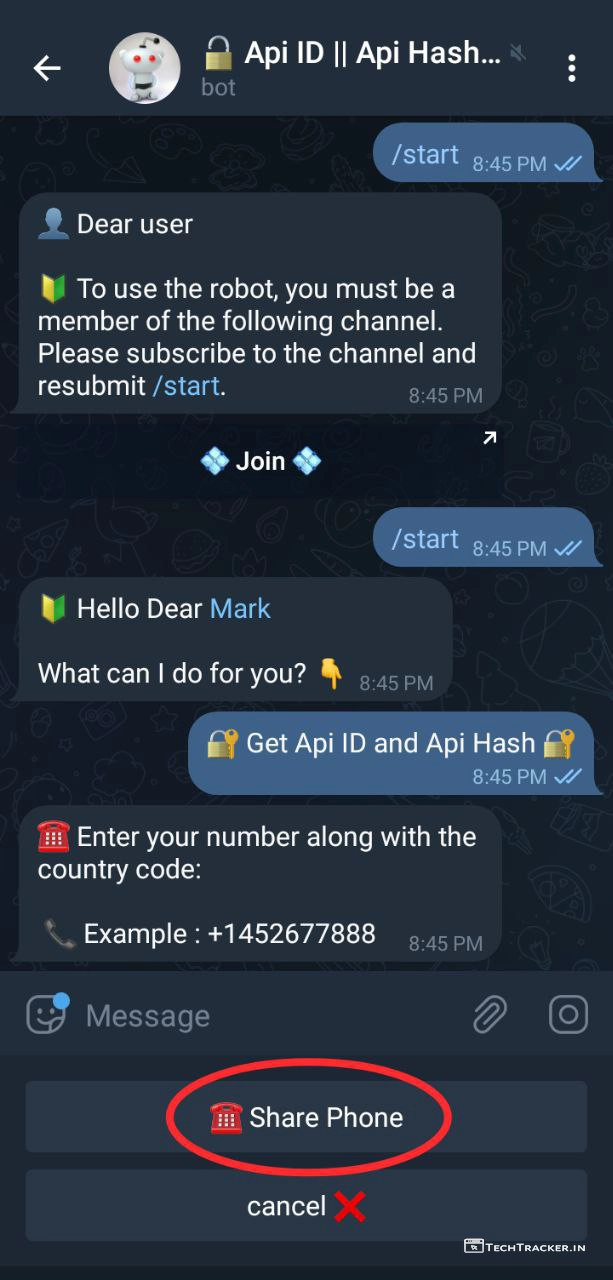Image resolution: width=613 pixels, height=1280 pixels.
Task: Open the camera icon in message bar
Action: click(x=568, y=1015)
